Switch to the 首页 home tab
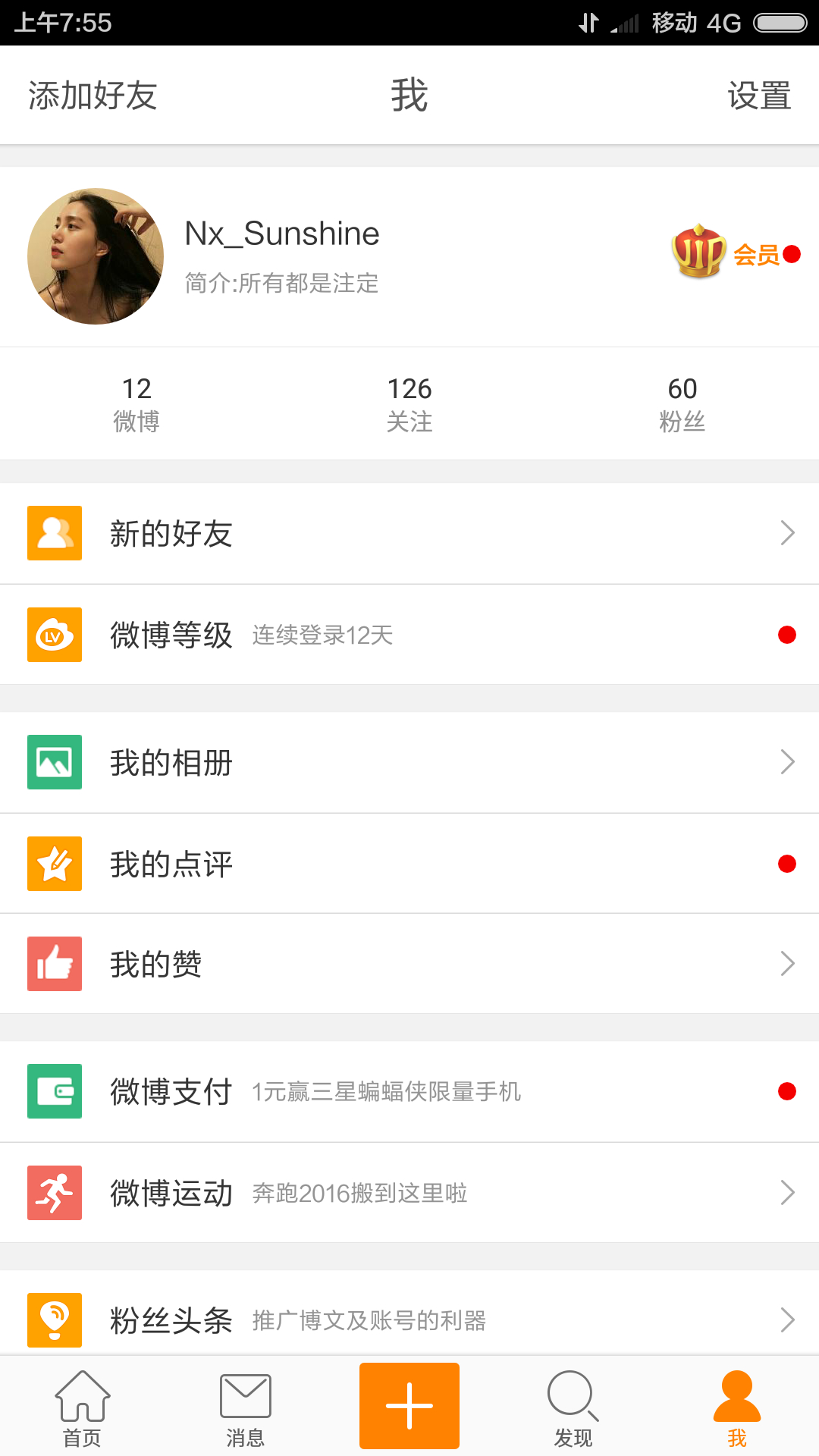Image resolution: width=819 pixels, height=1456 pixels. pos(82,1407)
